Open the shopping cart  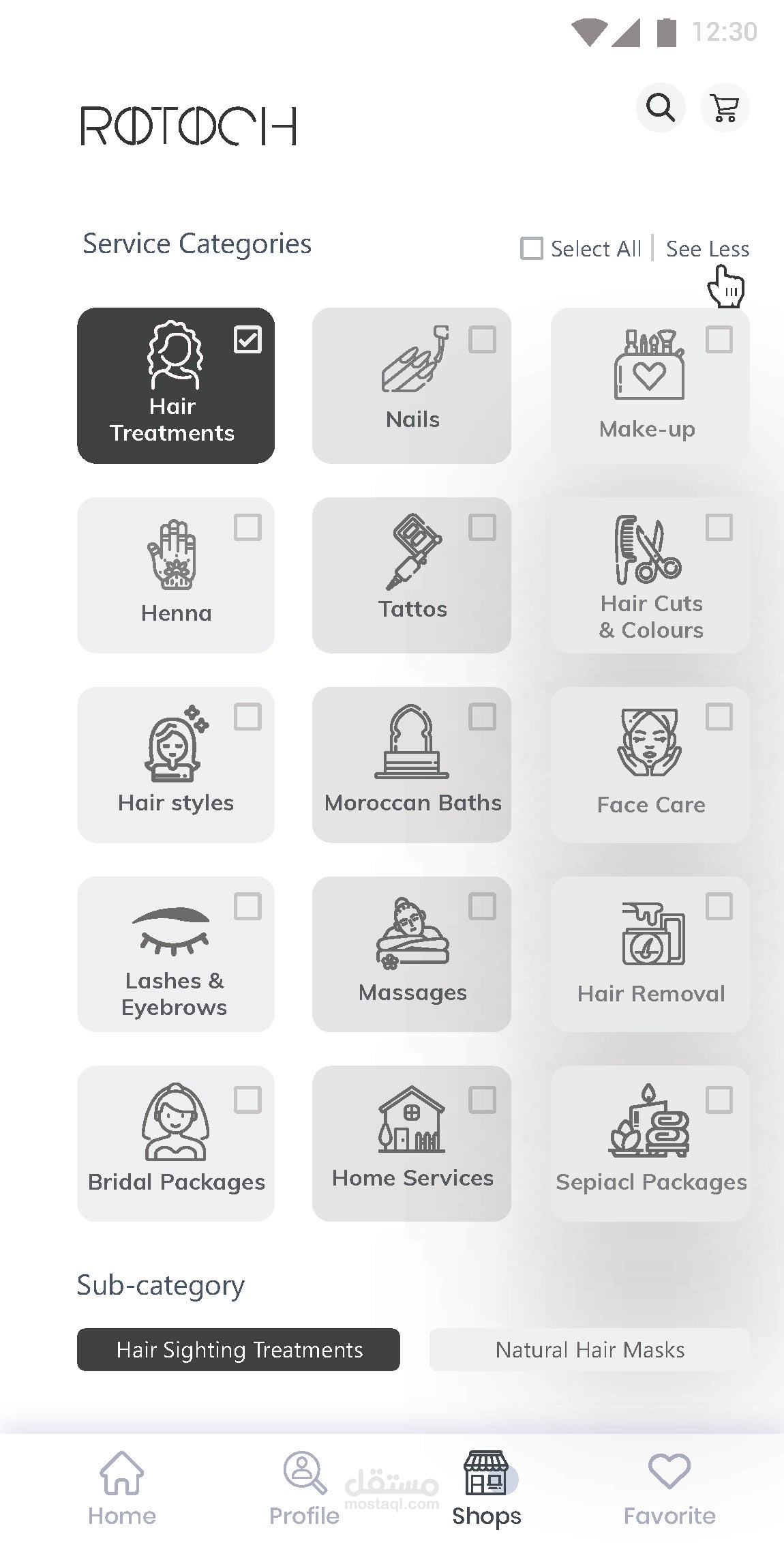pos(725,108)
